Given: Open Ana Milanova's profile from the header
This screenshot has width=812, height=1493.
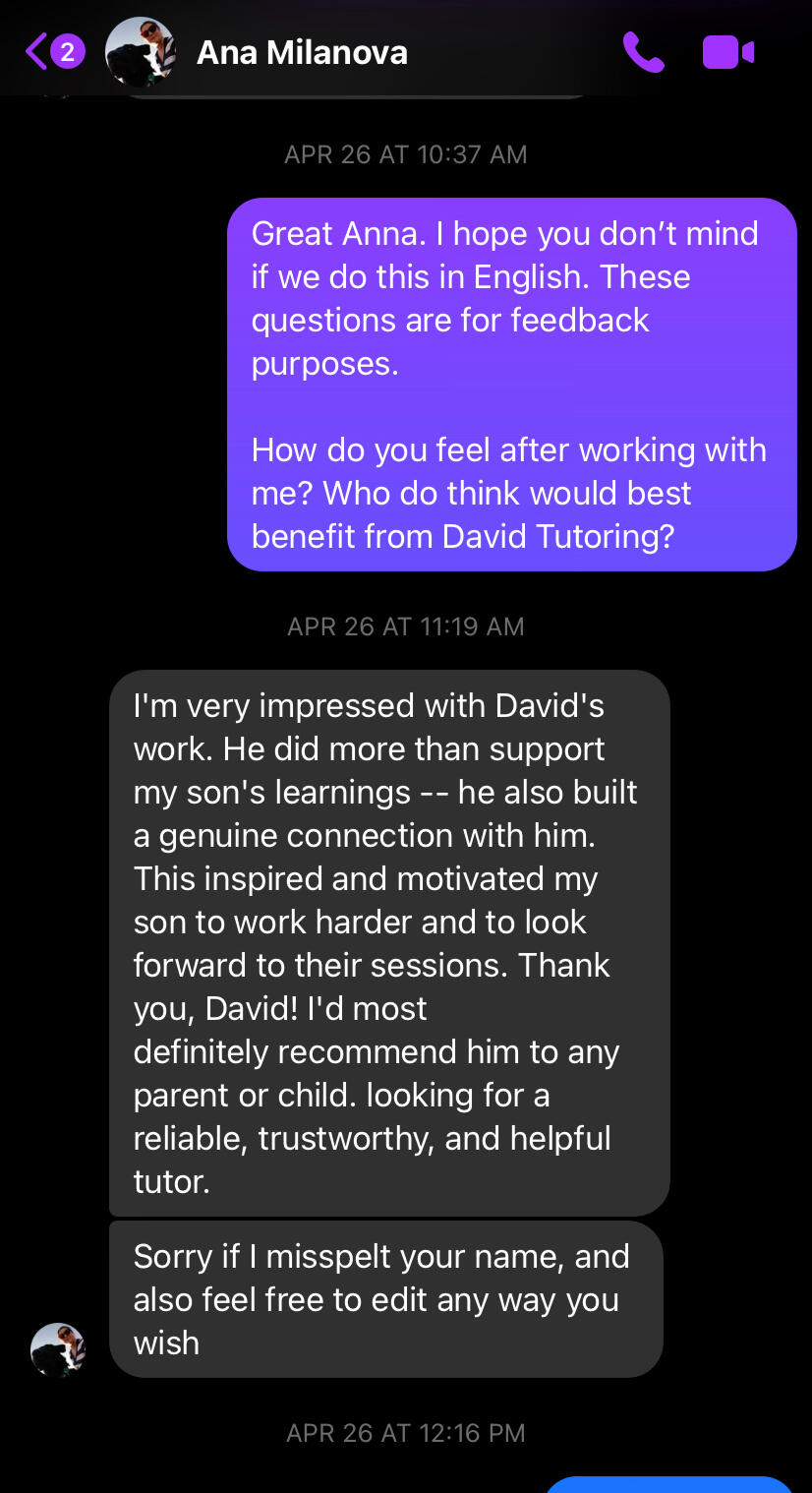Looking at the screenshot, I should pos(302,52).
